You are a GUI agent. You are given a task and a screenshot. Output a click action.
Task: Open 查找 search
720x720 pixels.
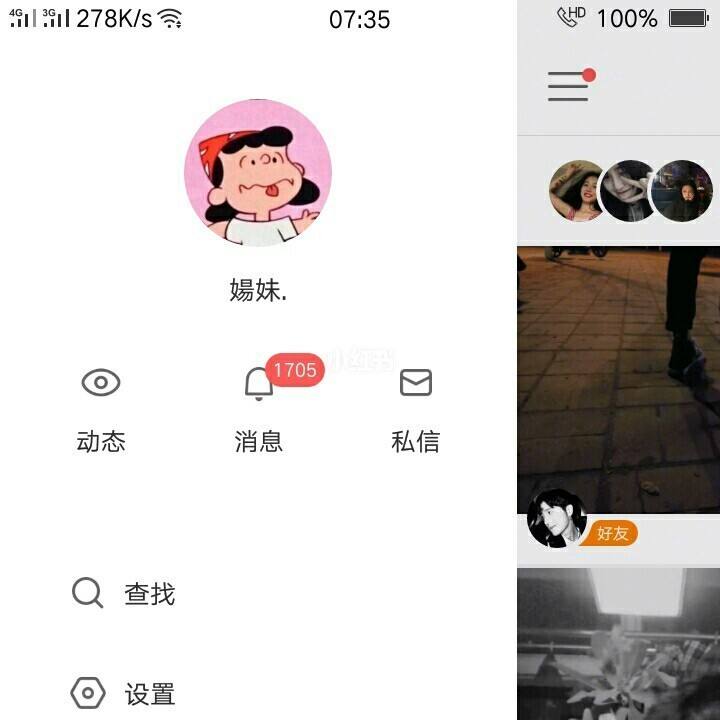pos(124,594)
